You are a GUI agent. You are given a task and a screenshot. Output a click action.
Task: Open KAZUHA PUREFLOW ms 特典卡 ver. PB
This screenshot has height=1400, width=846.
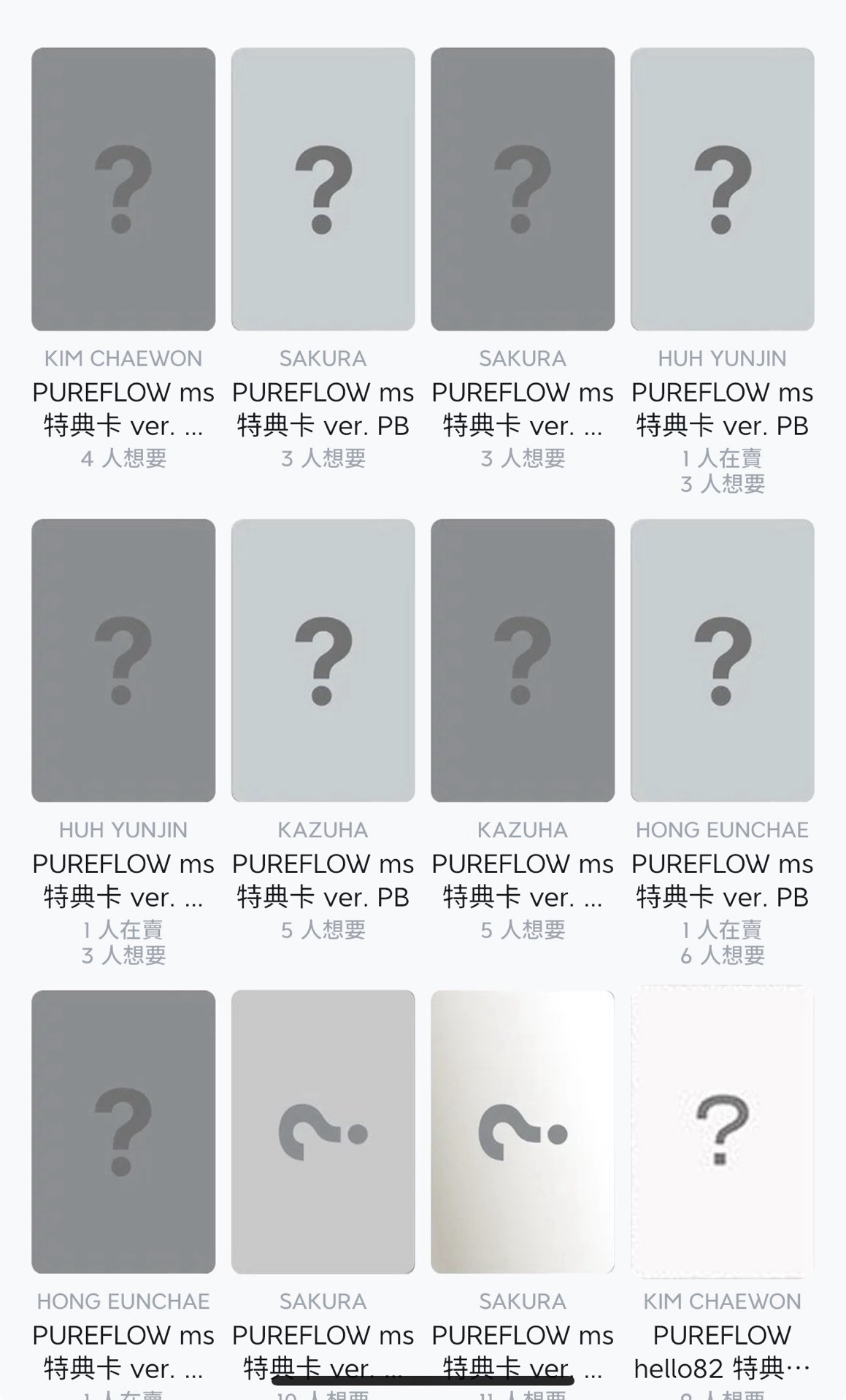point(323,661)
